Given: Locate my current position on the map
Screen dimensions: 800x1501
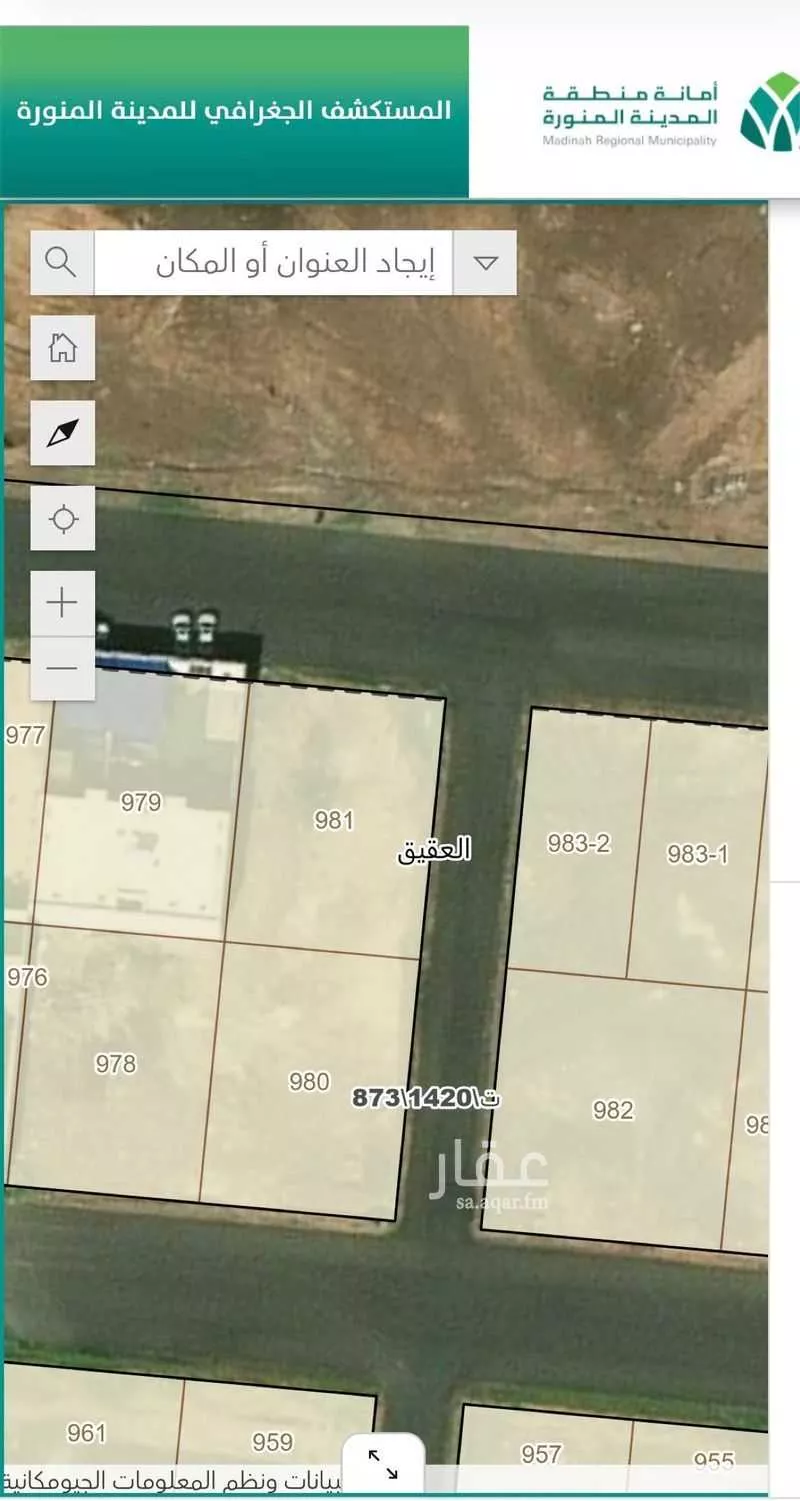Looking at the screenshot, I should pos(62,518).
